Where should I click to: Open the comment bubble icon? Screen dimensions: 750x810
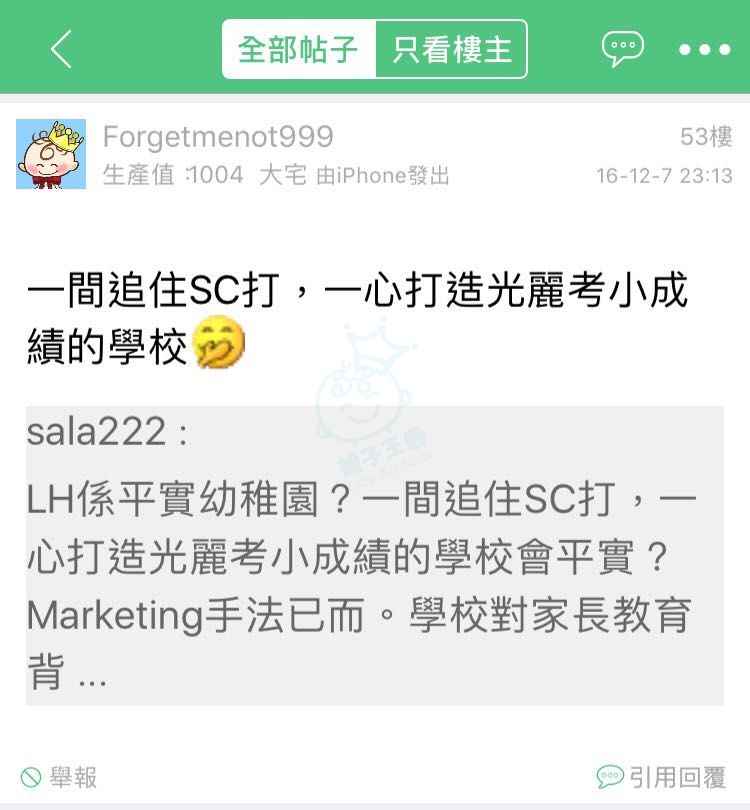click(x=622, y=49)
